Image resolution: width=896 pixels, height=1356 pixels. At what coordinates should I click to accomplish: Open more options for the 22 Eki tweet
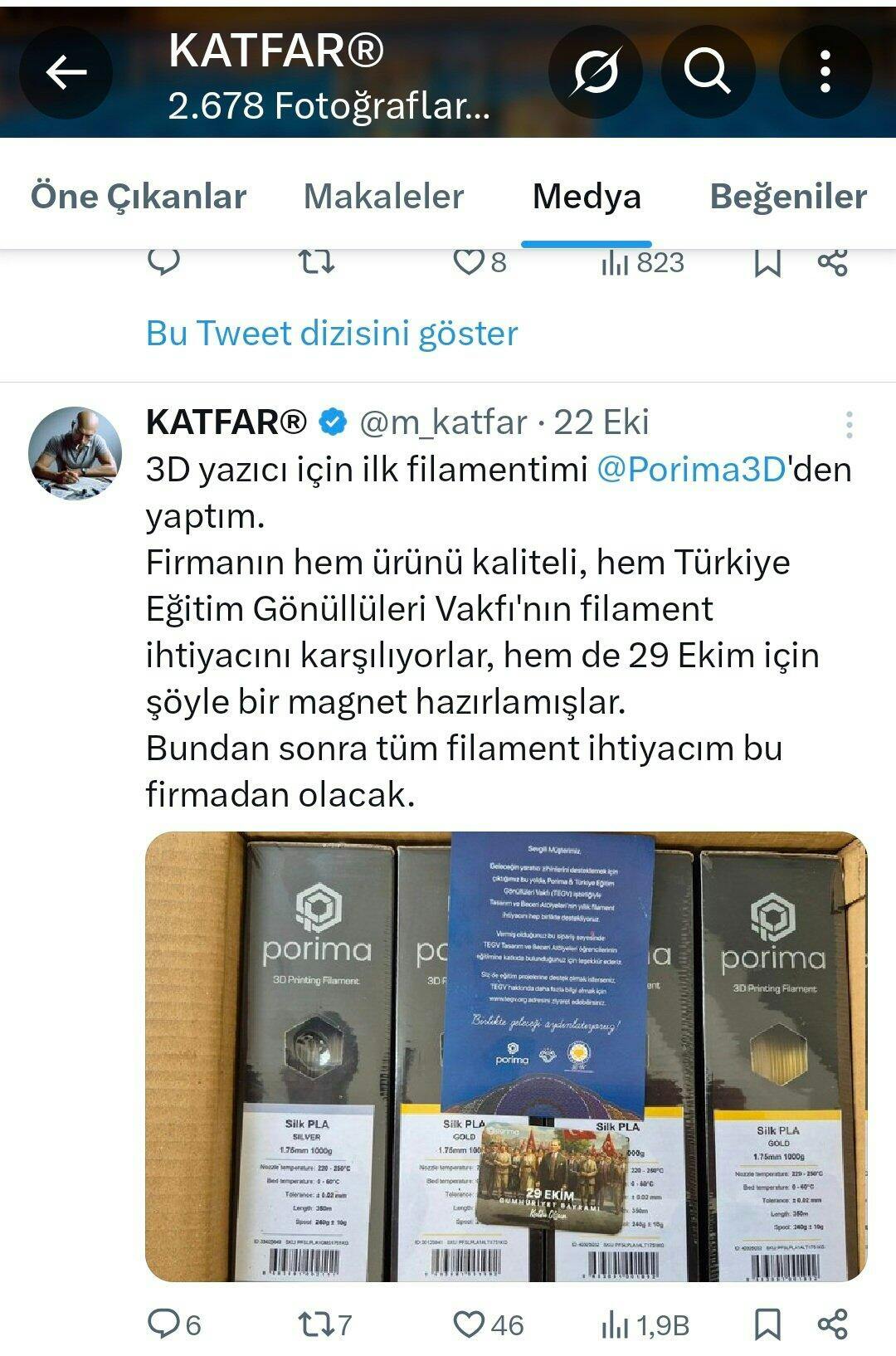pyautogui.click(x=849, y=425)
